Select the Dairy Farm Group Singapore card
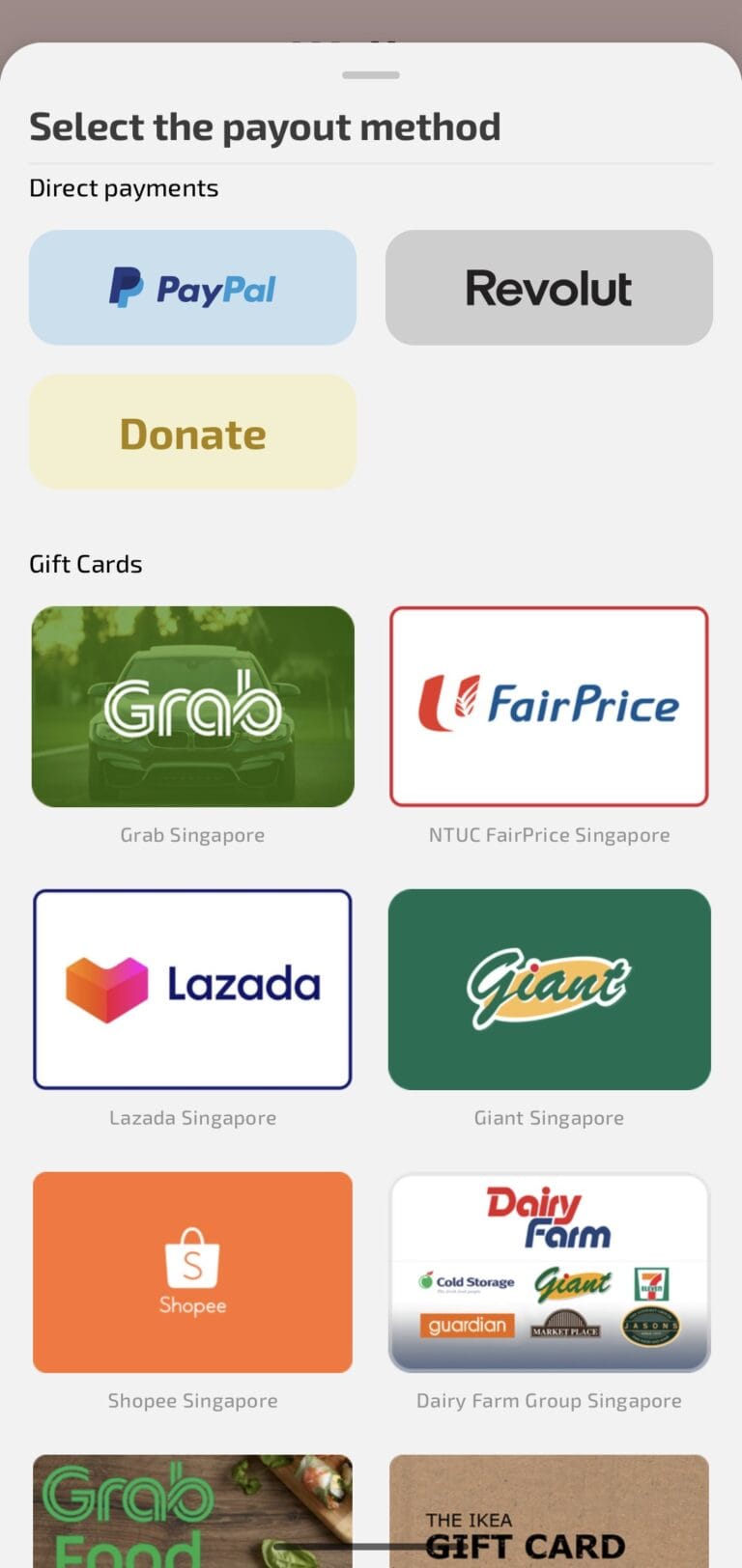The image size is (742, 1568). click(549, 1273)
